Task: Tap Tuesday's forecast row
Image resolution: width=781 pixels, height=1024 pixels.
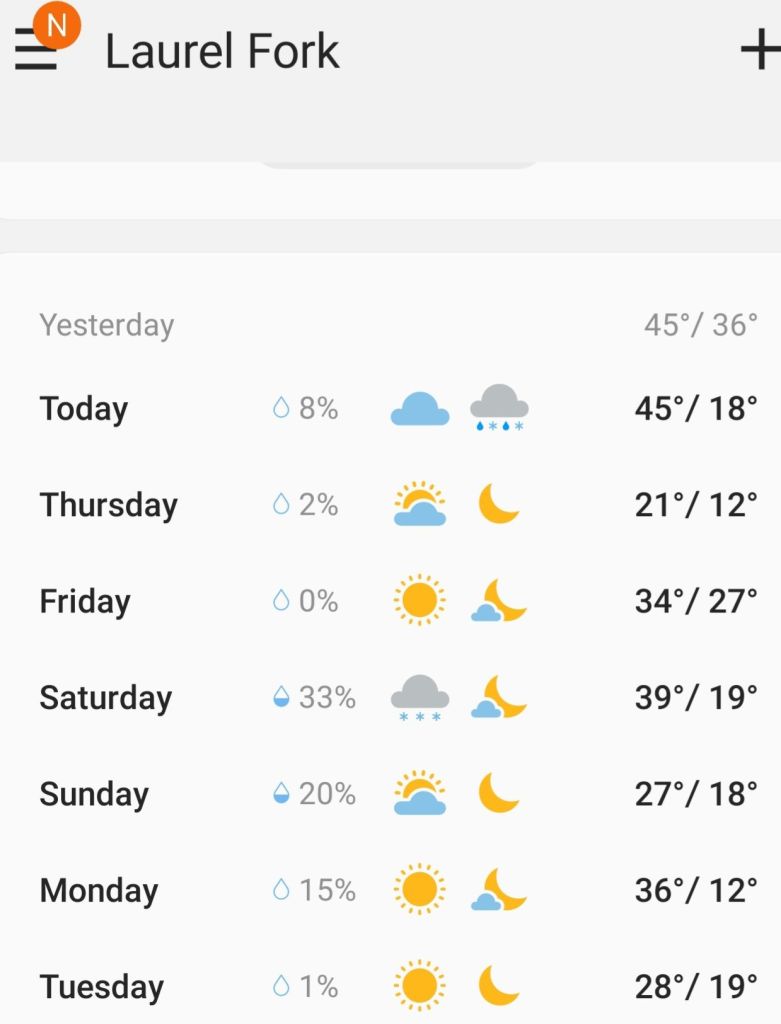Action: (390, 986)
